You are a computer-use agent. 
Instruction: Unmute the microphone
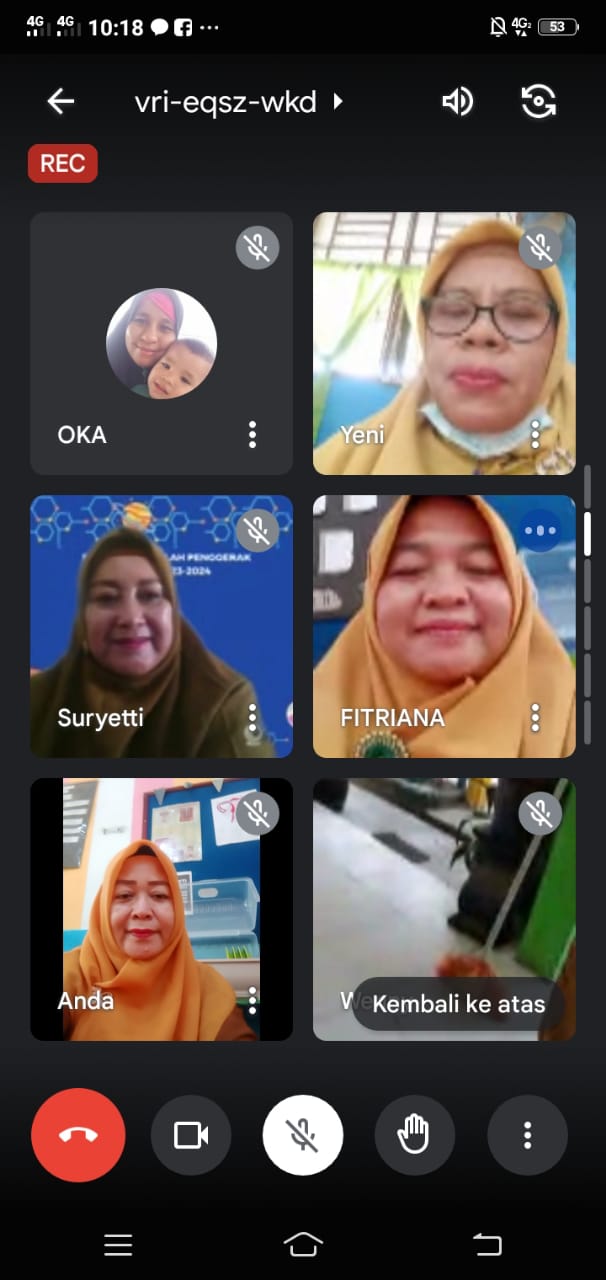[303, 1135]
